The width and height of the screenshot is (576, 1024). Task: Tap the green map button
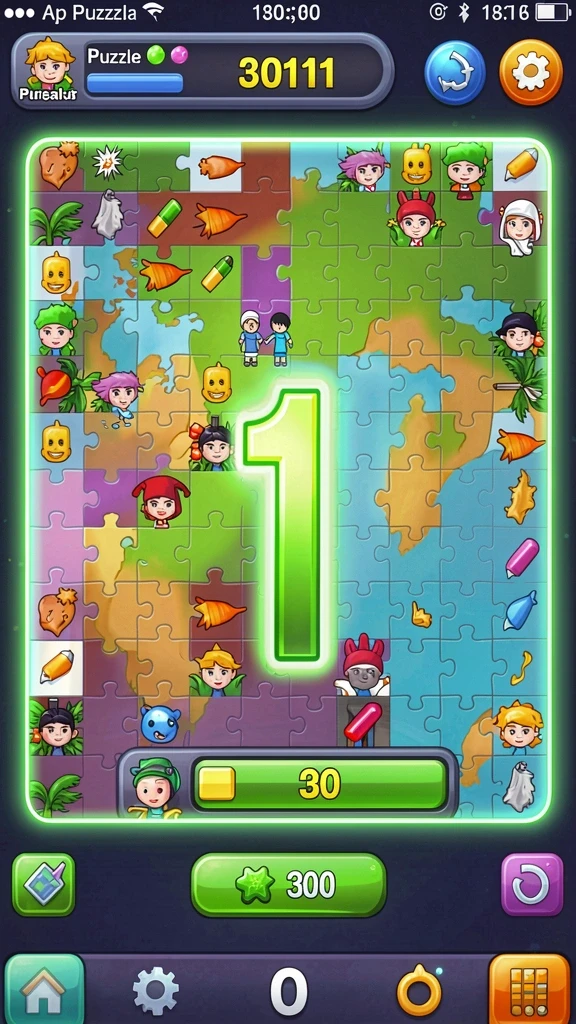point(44,884)
